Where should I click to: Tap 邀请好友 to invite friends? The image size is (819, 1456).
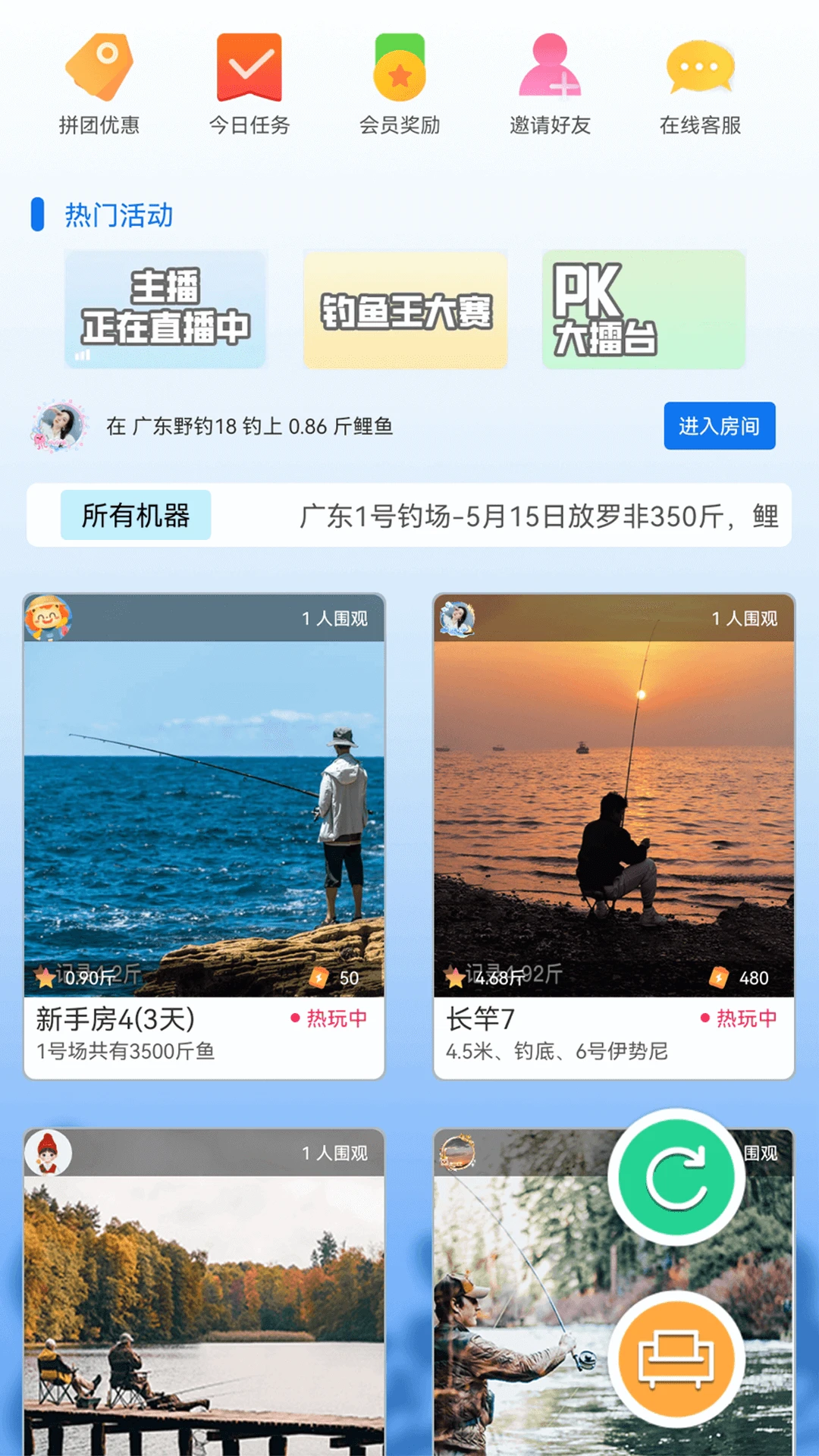tap(550, 84)
